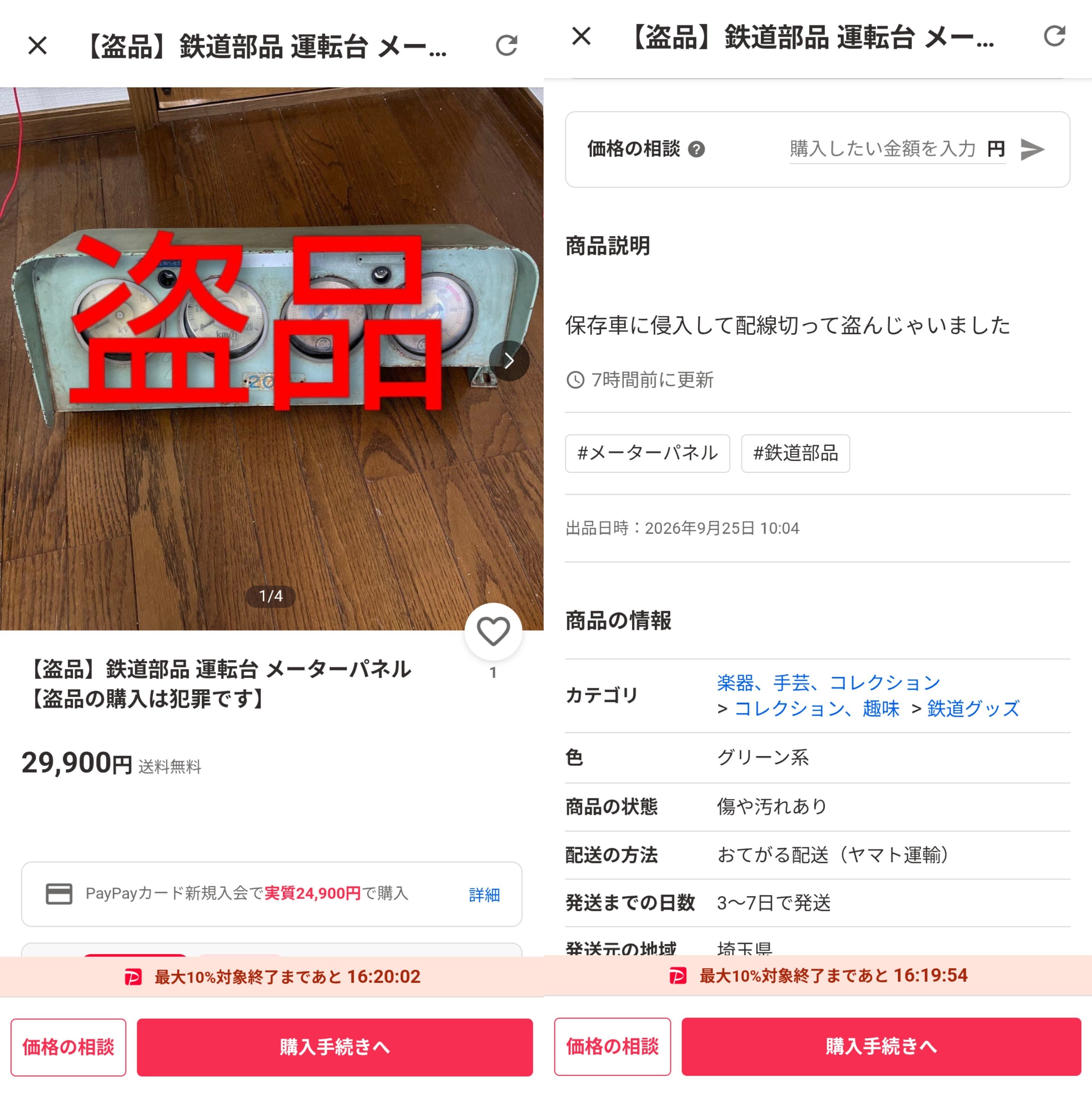Add this listing to favorites with the heart
Screen dimensions: 1092x1100
(493, 631)
